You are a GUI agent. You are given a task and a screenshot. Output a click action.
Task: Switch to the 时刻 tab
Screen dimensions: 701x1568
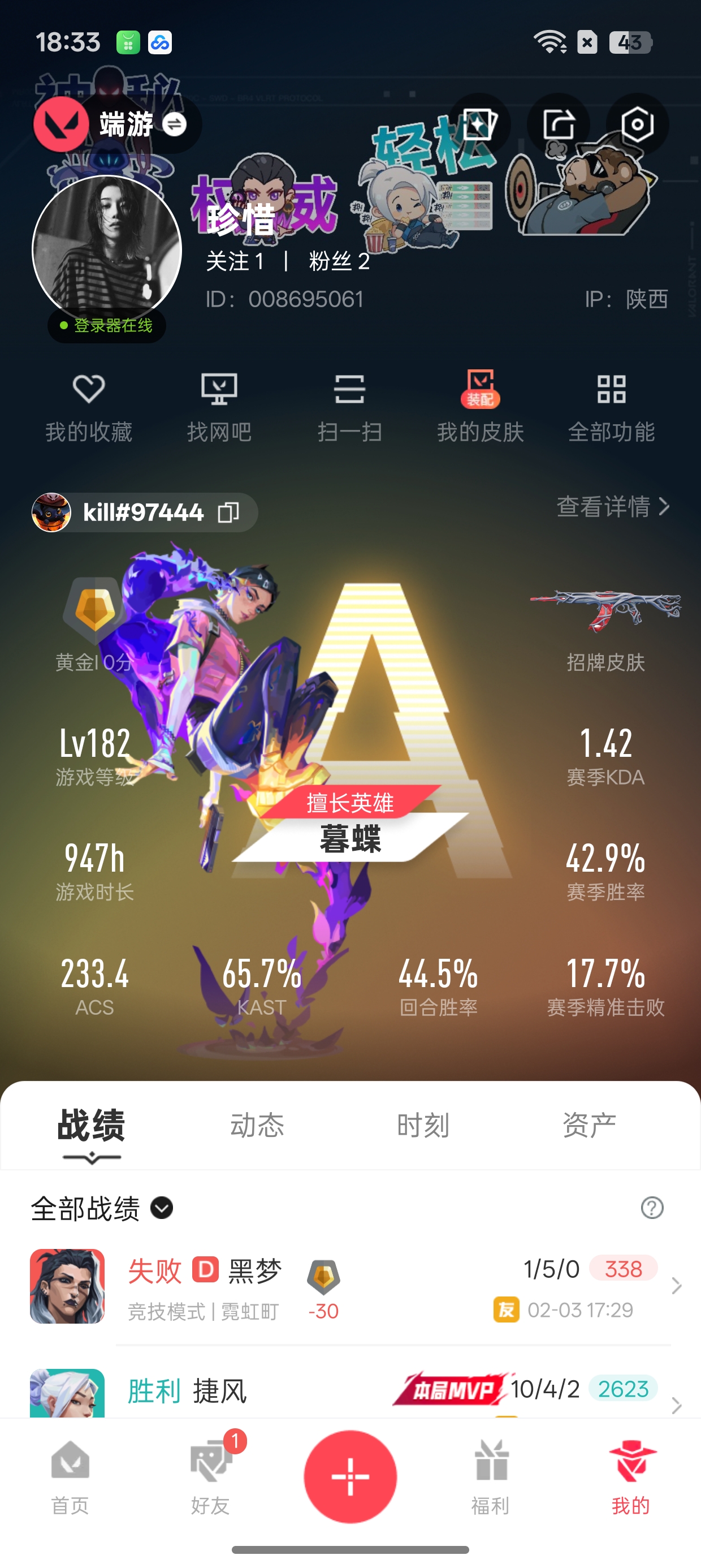pyautogui.click(x=423, y=1125)
